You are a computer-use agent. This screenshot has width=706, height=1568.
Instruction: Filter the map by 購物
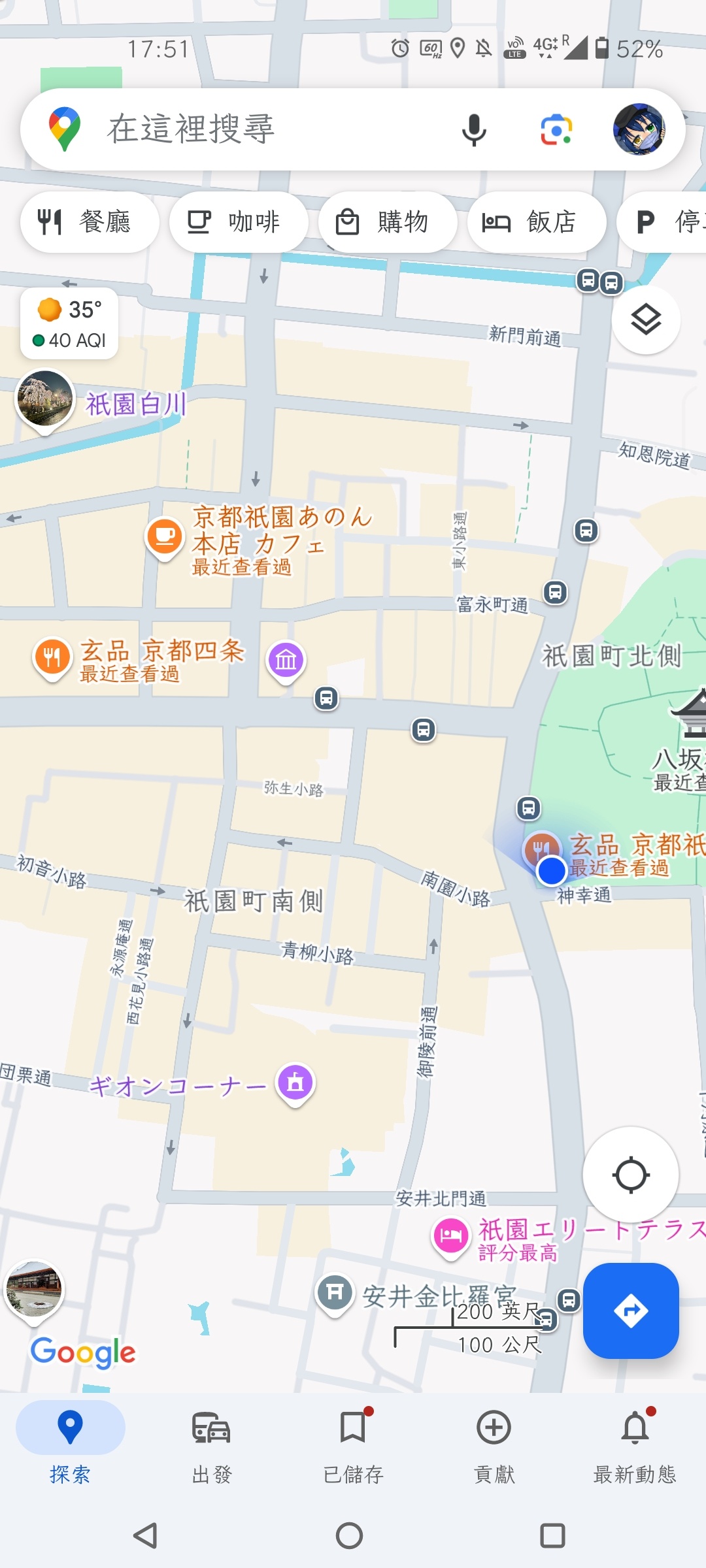[388, 222]
